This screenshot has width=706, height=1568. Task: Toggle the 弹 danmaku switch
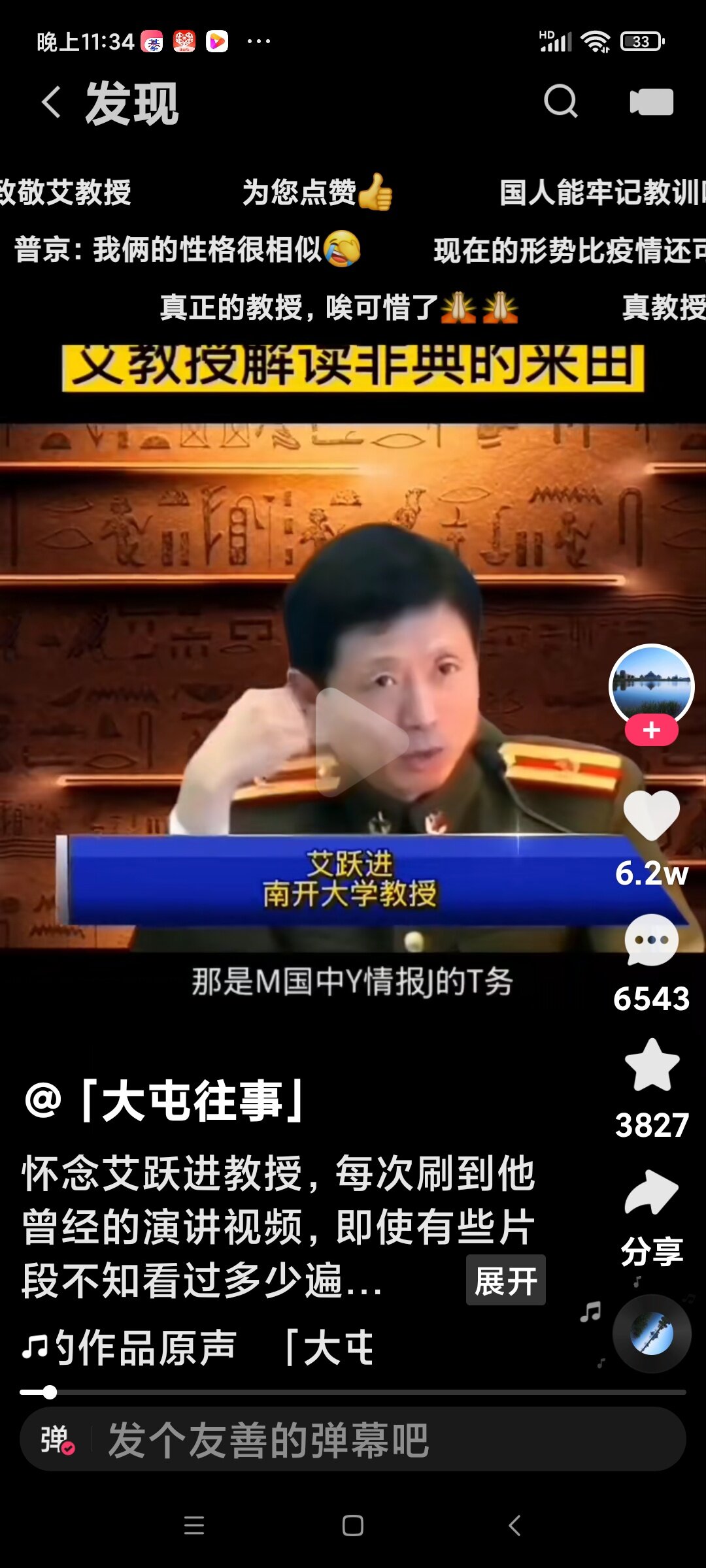(57, 1439)
